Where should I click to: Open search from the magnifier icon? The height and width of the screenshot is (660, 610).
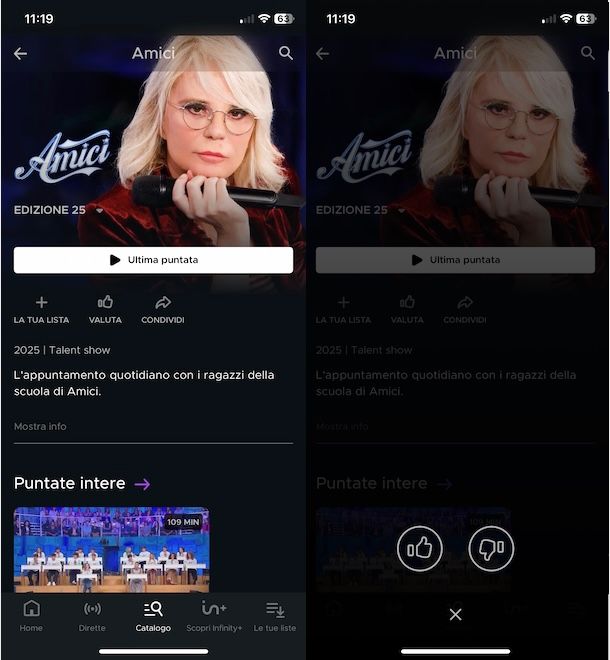point(286,53)
